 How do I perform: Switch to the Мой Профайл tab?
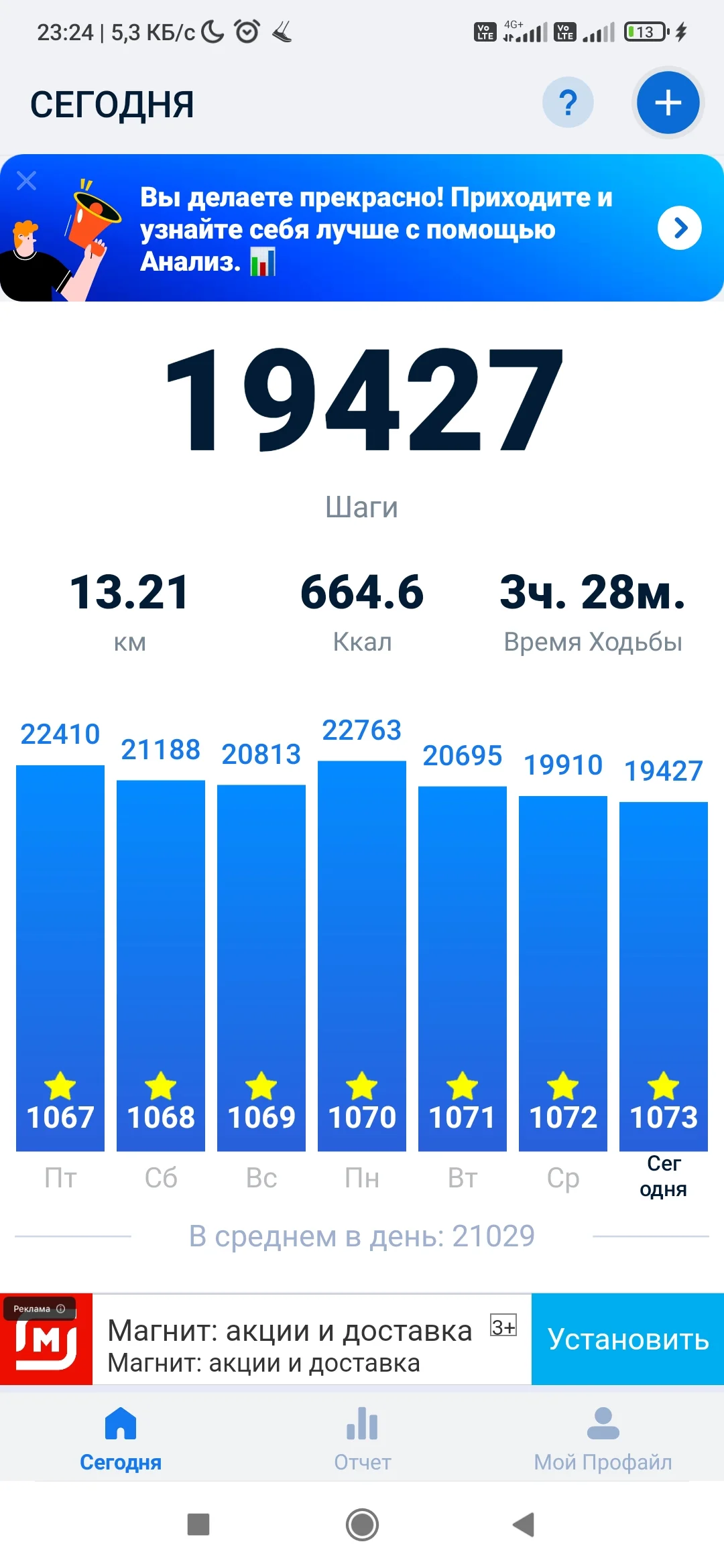[603, 1439]
